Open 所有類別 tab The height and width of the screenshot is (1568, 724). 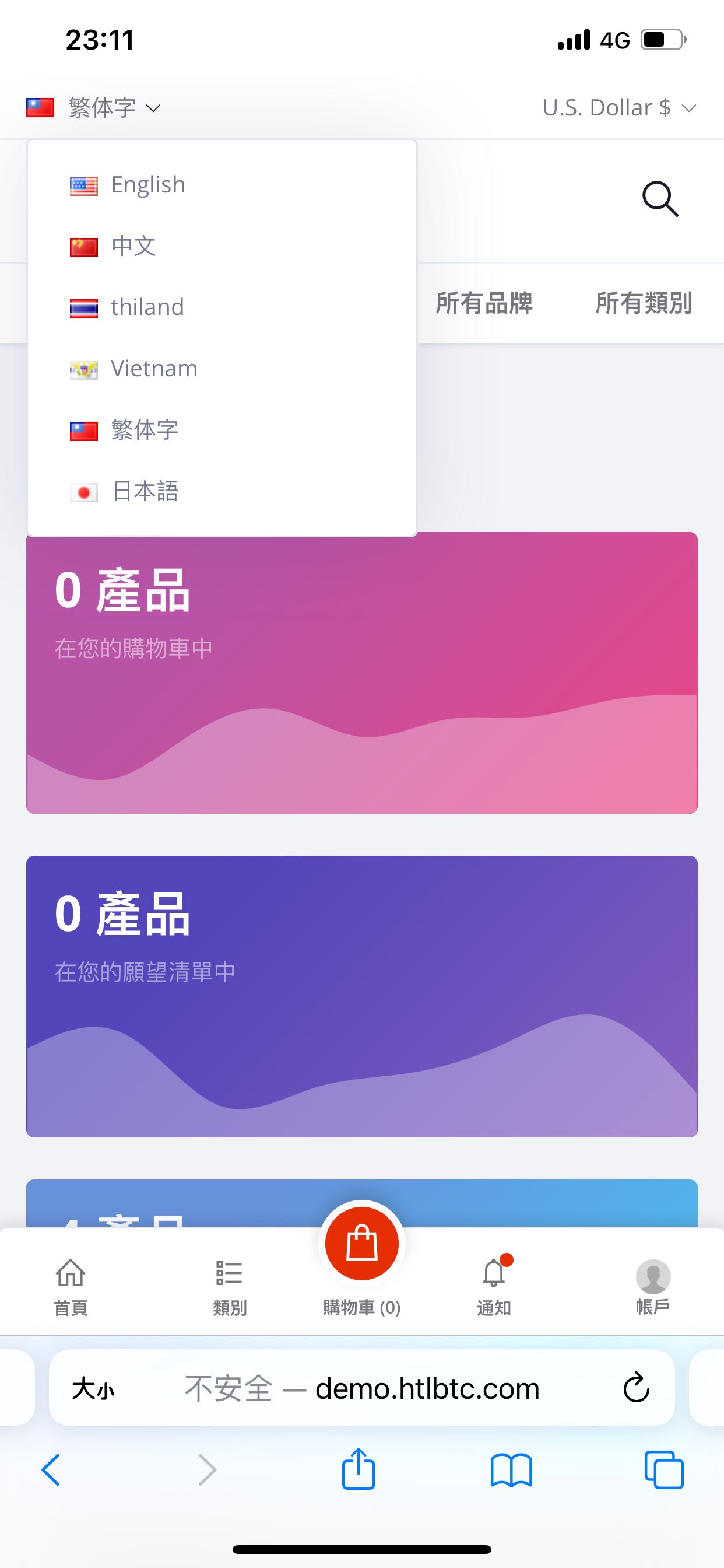(x=643, y=303)
